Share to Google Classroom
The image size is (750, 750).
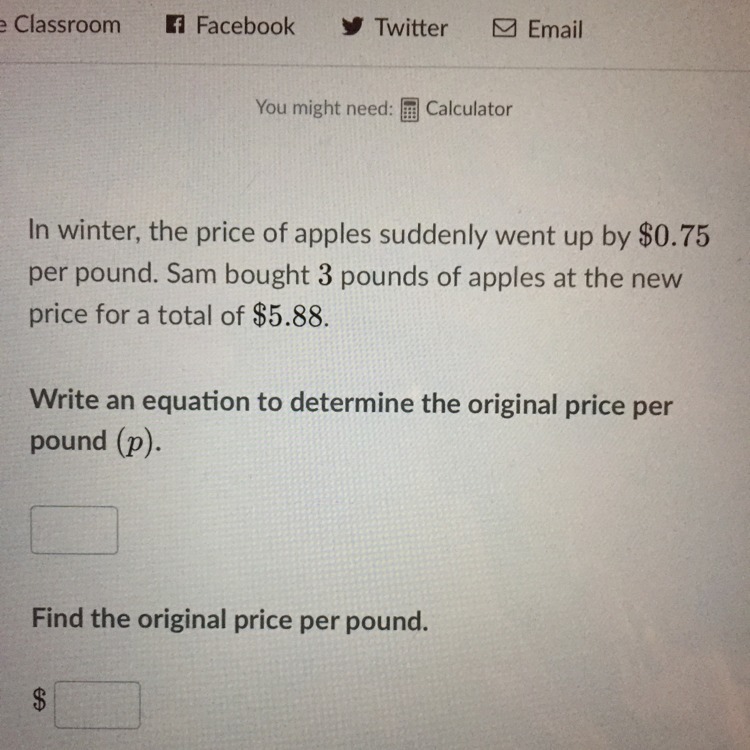pos(60,24)
